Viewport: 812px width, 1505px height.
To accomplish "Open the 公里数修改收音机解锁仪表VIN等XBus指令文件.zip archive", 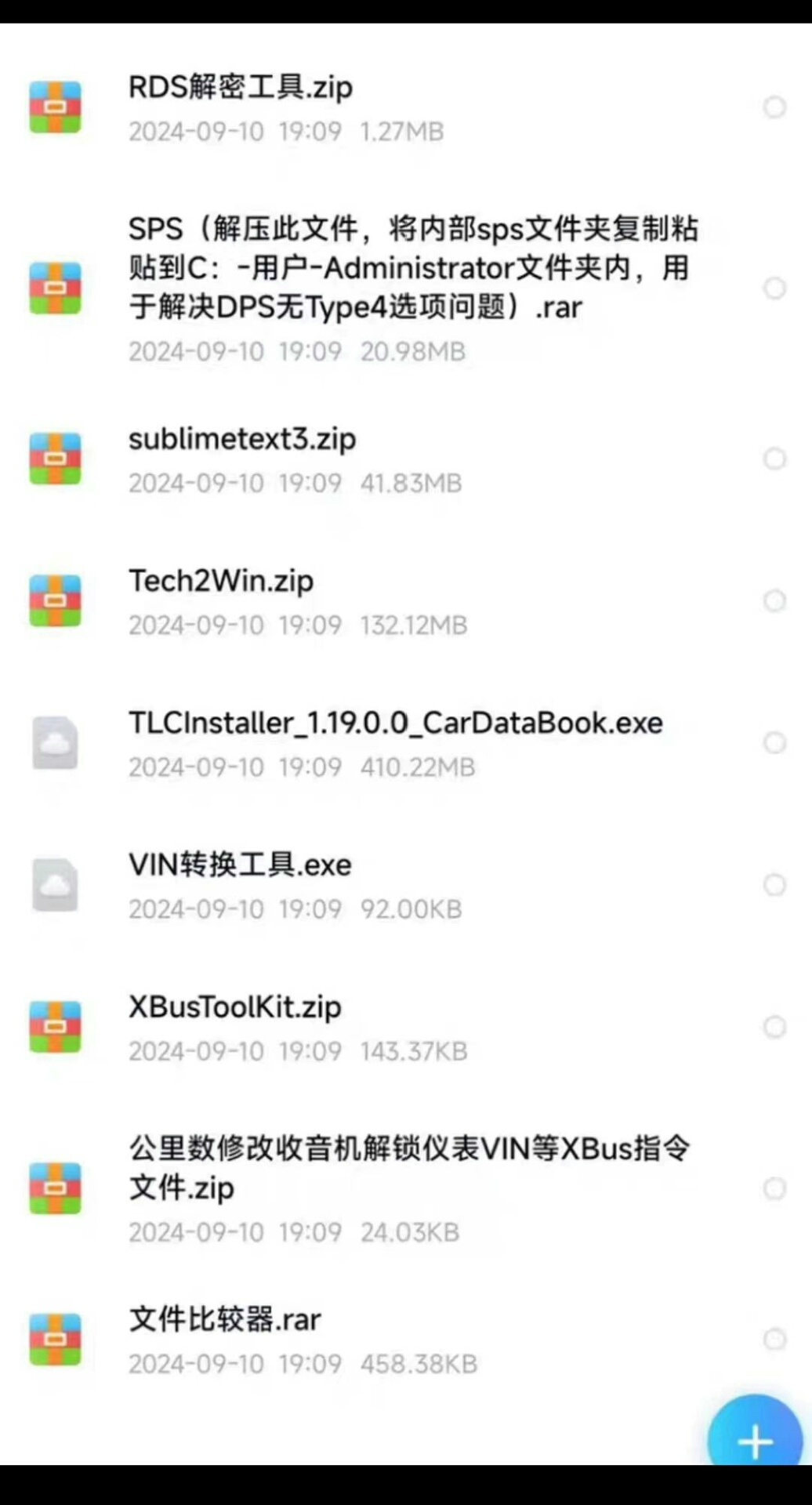I will [409, 1168].
